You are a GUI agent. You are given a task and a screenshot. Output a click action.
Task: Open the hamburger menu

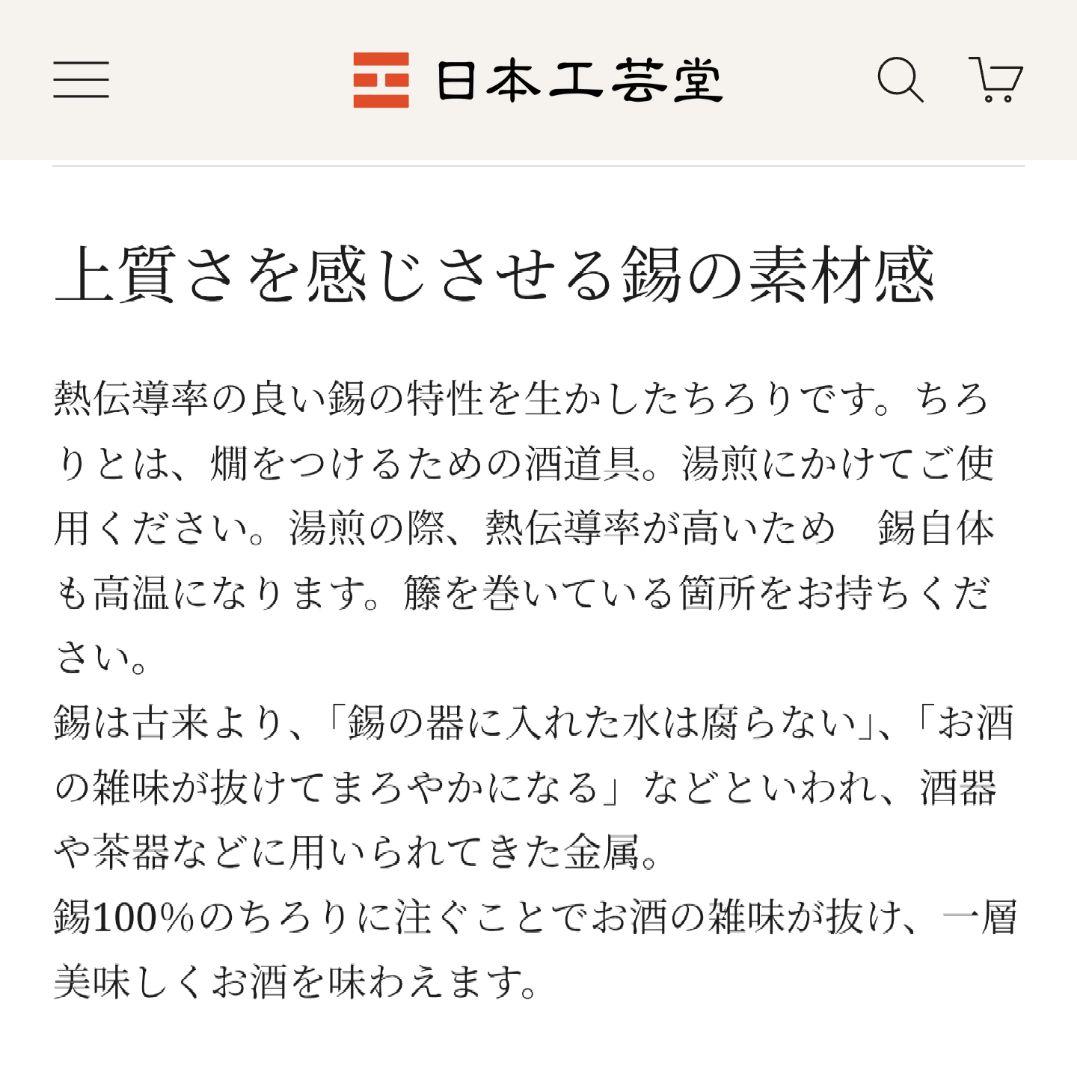pos(81,79)
